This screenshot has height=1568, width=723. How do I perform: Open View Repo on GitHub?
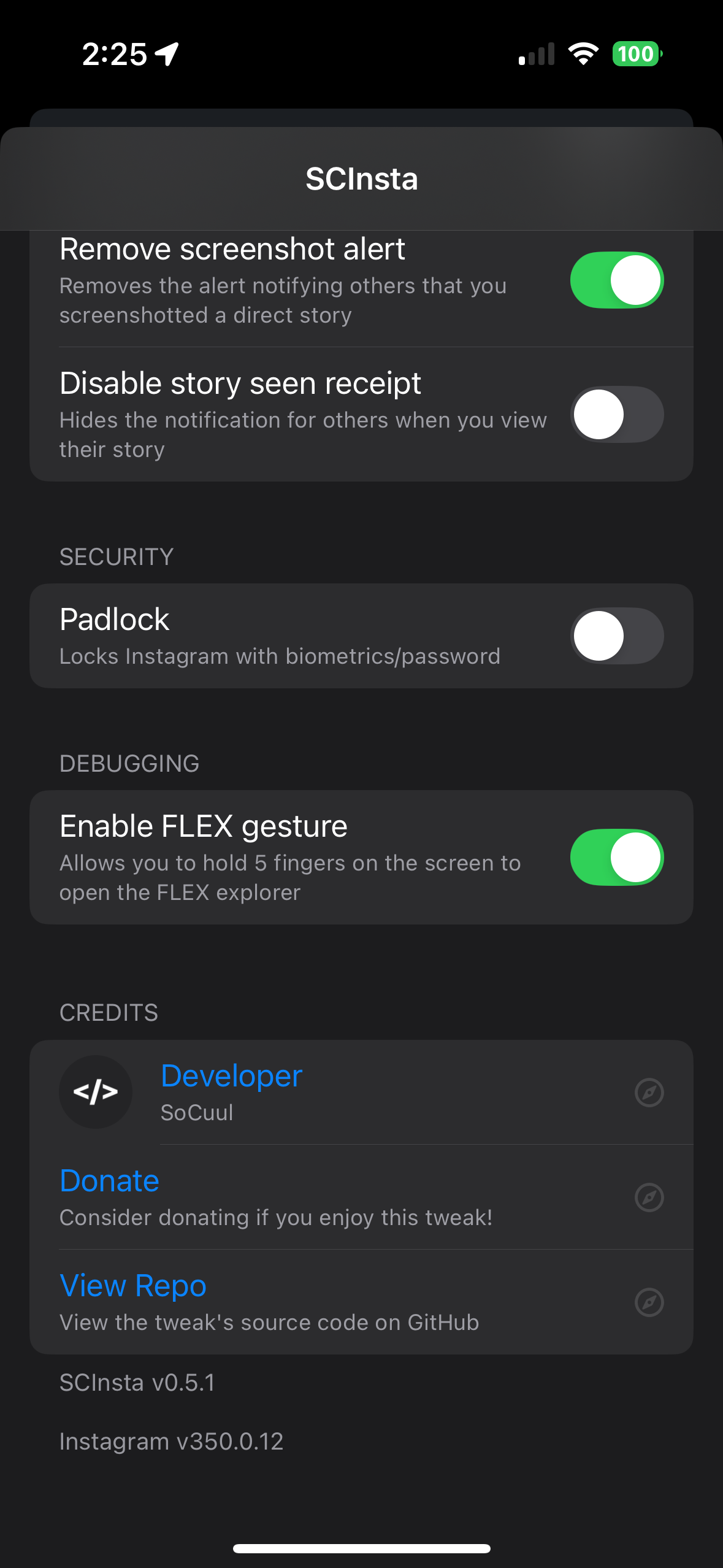pyautogui.click(x=362, y=1302)
